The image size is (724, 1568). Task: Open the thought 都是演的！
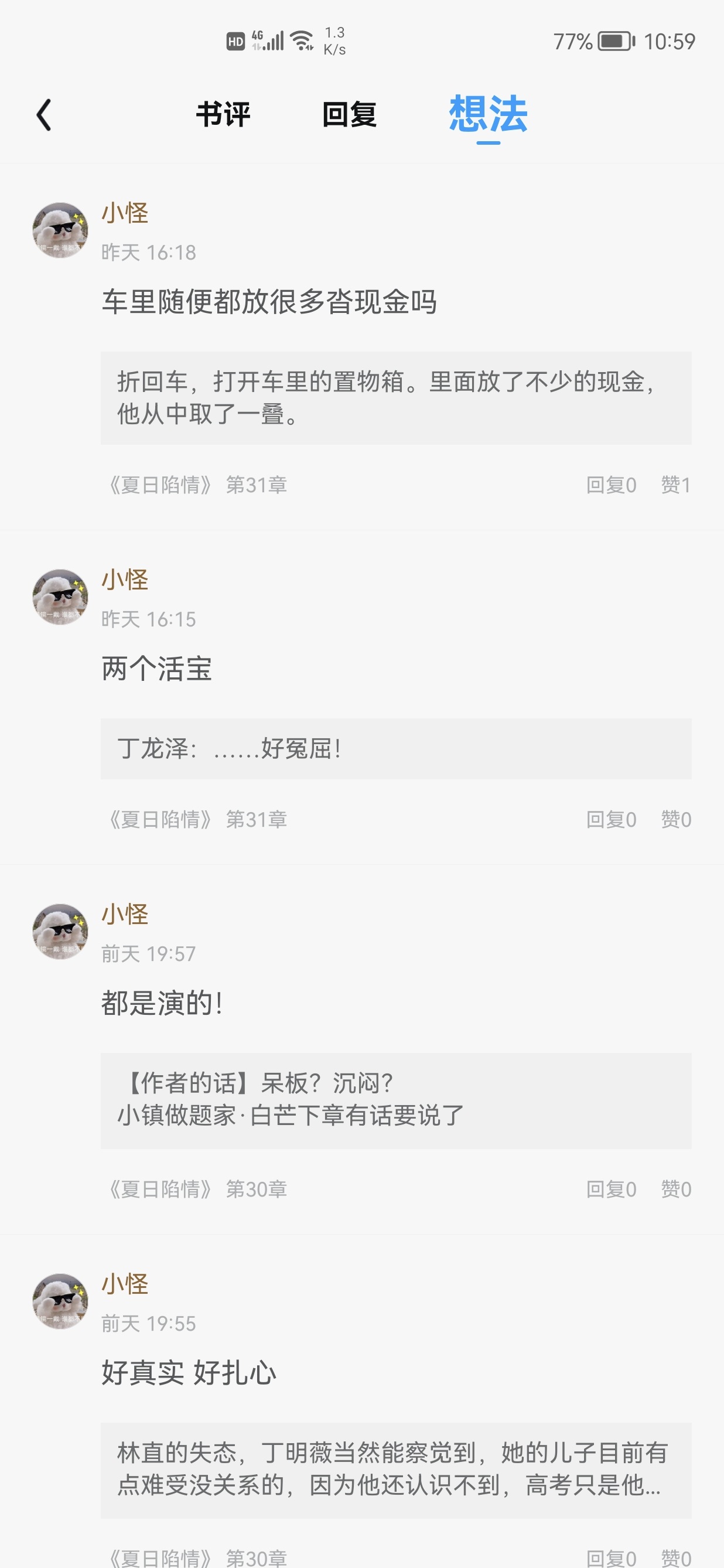162,1003
